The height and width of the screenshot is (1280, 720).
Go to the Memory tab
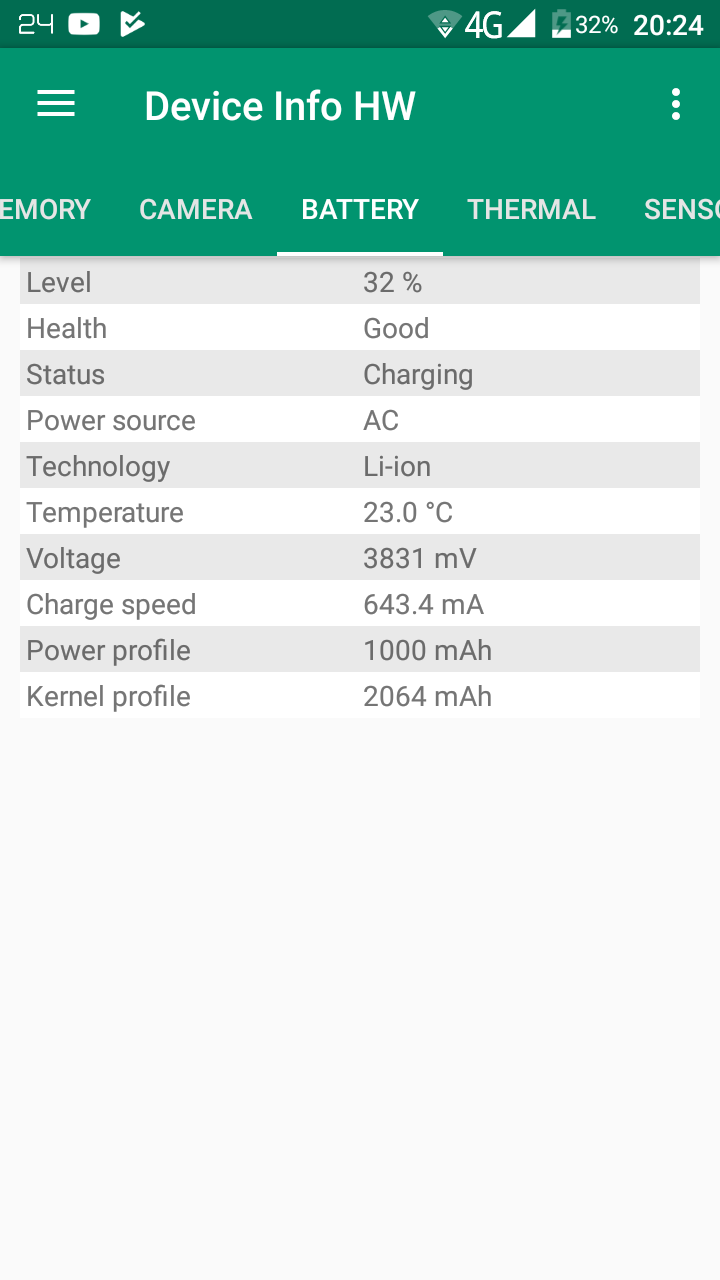[x=46, y=209]
